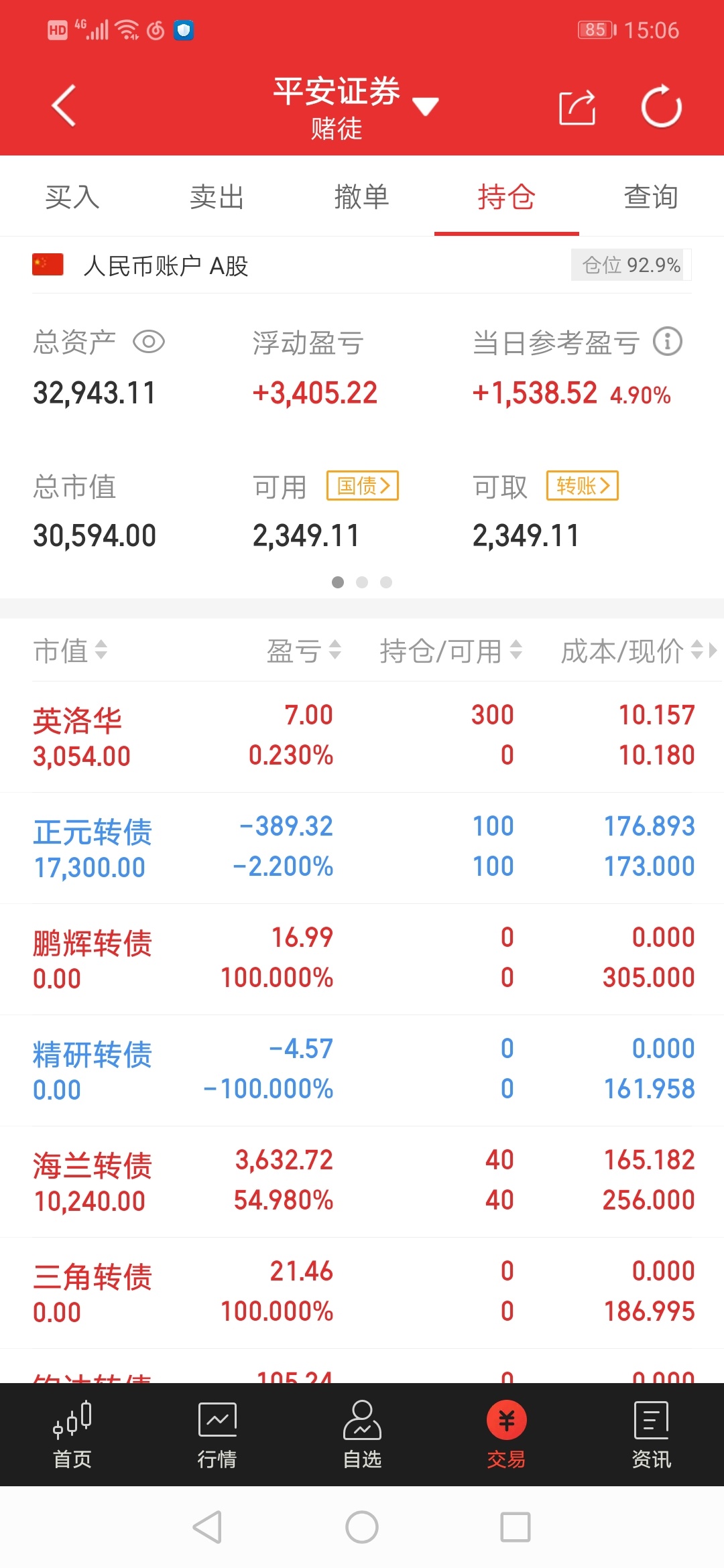The height and width of the screenshot is (1568, 724).
Task: Open the 查询 tab
Action: tap(651, 196)
